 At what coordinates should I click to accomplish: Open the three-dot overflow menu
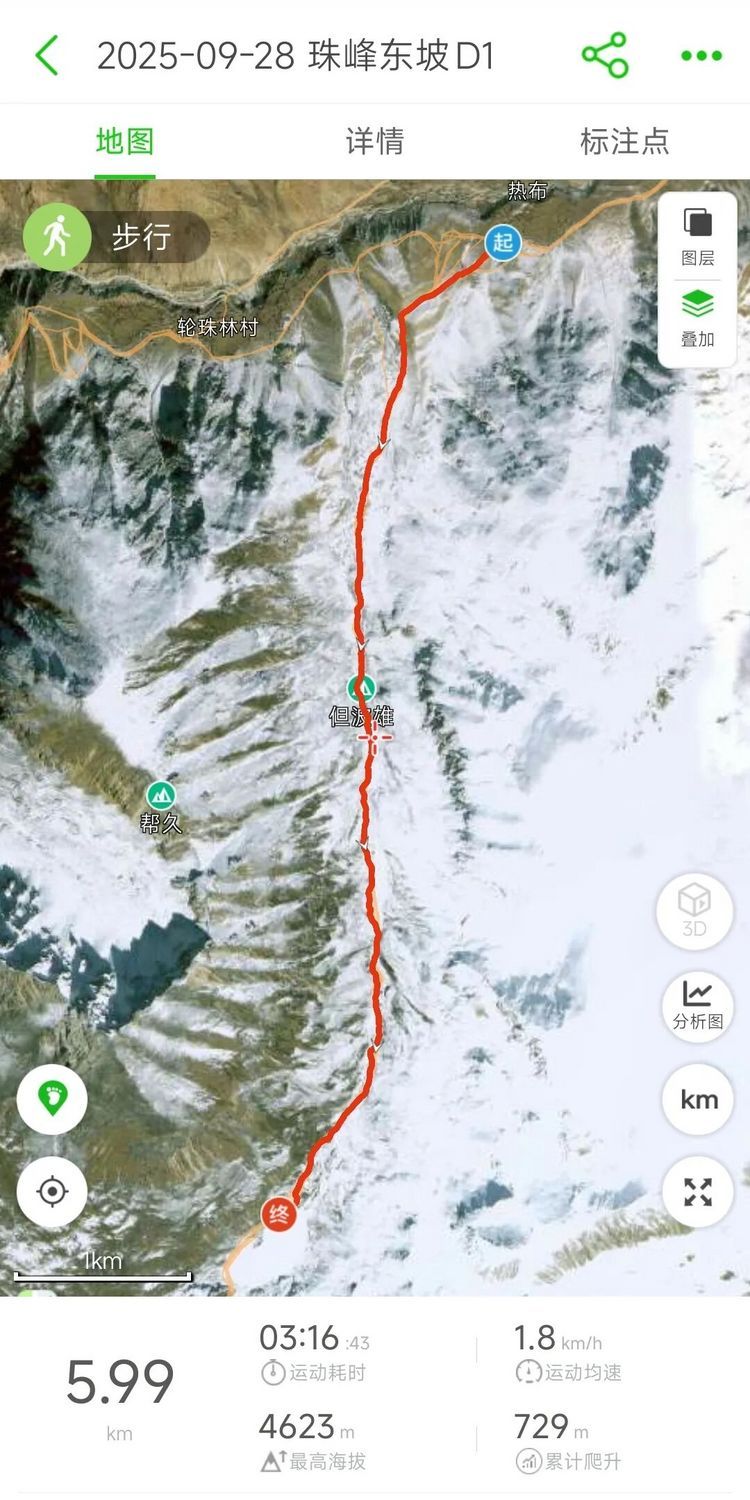point(701,56)
